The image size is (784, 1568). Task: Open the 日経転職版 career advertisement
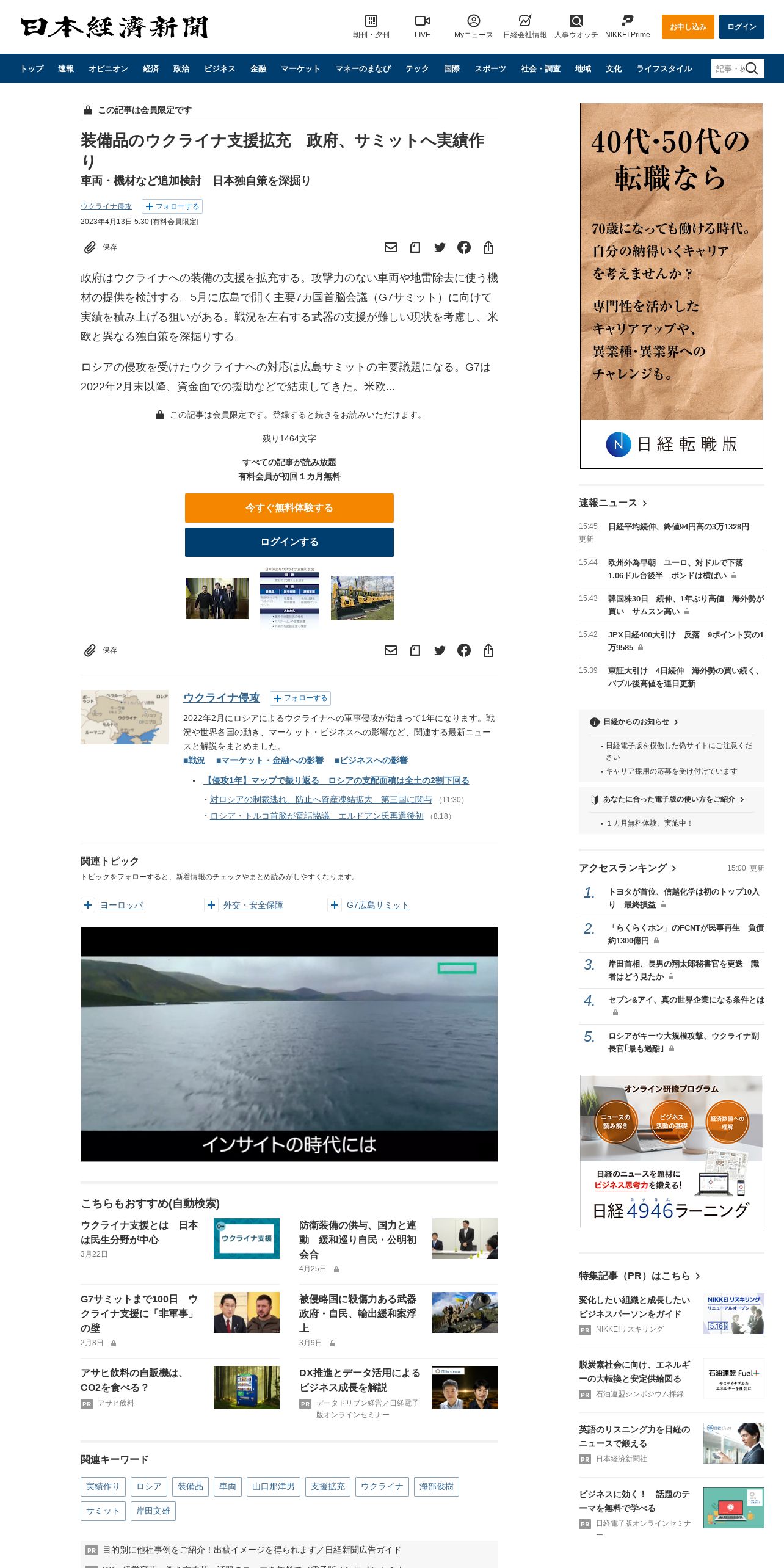(x=672, y=286)
